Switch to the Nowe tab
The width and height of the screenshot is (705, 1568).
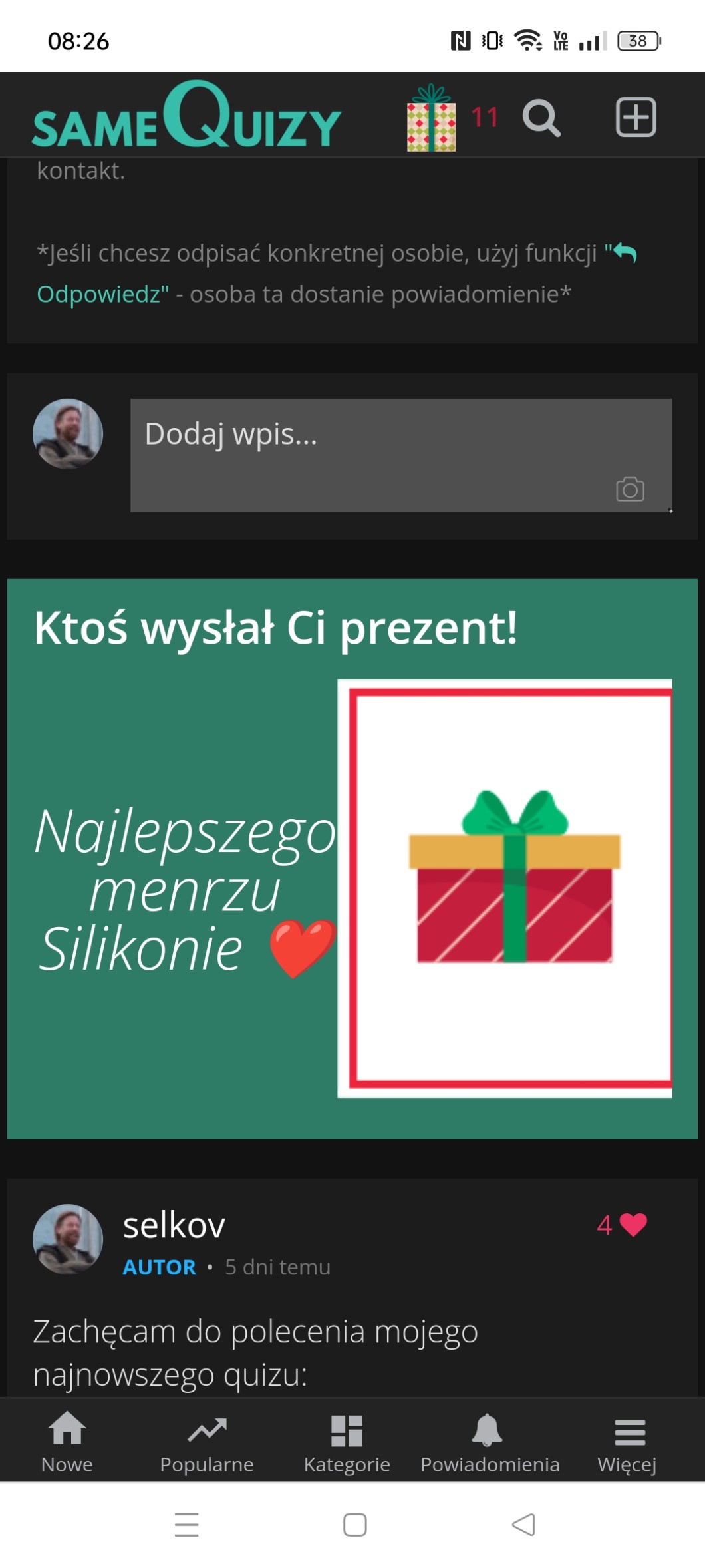point(67,1441)
